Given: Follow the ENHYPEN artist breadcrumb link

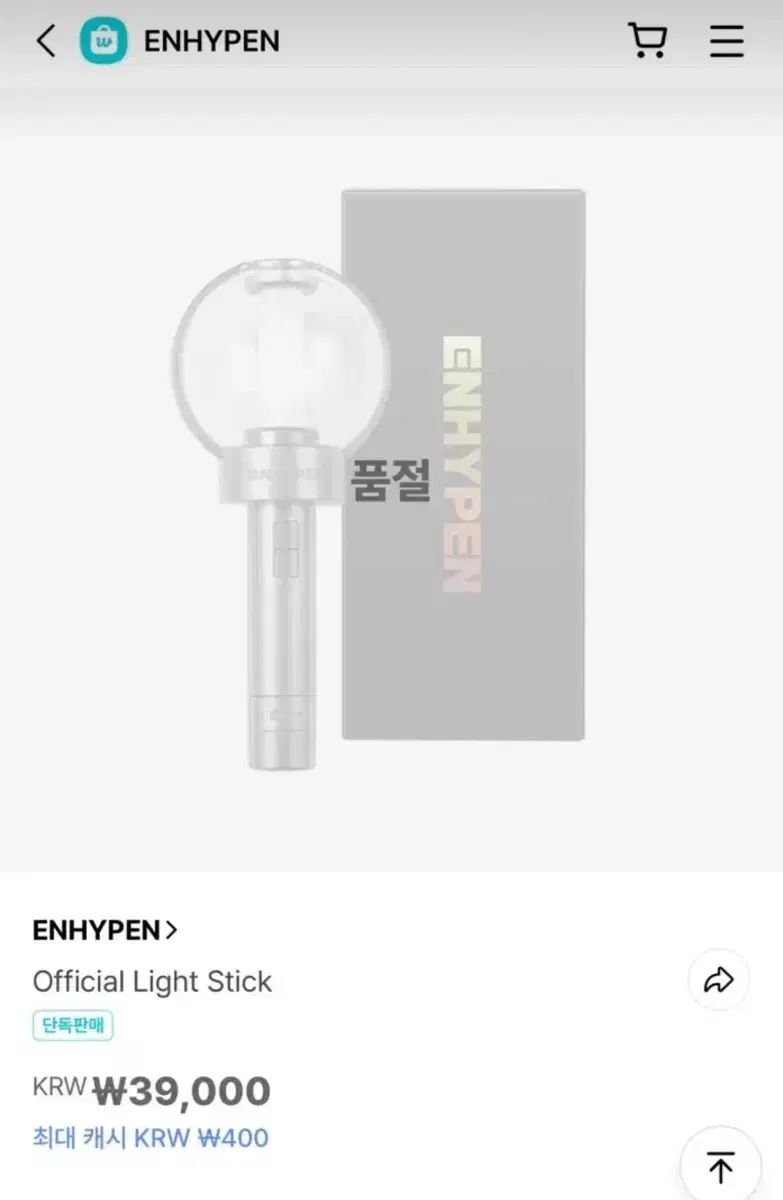Looking at the screenshot, I should click(98, 930).
